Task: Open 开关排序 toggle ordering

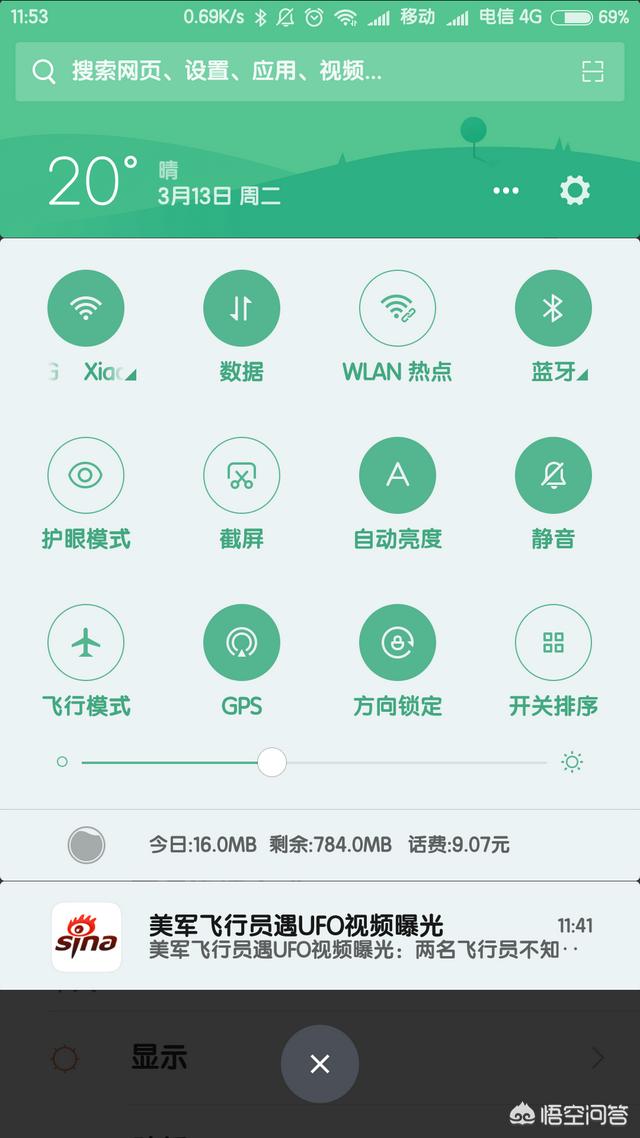Action: coord(553,643)
